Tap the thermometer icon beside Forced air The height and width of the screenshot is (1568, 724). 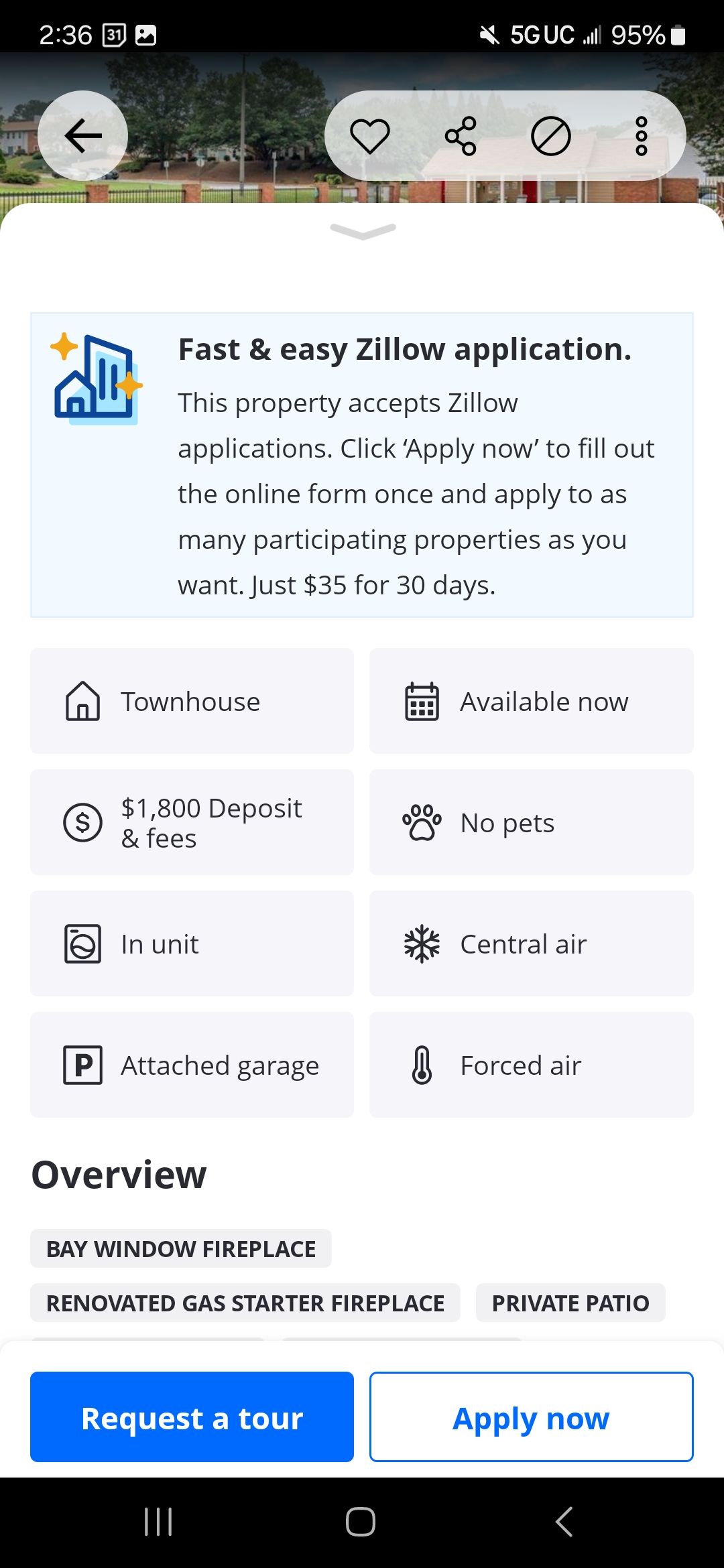tap(423, 1065)
